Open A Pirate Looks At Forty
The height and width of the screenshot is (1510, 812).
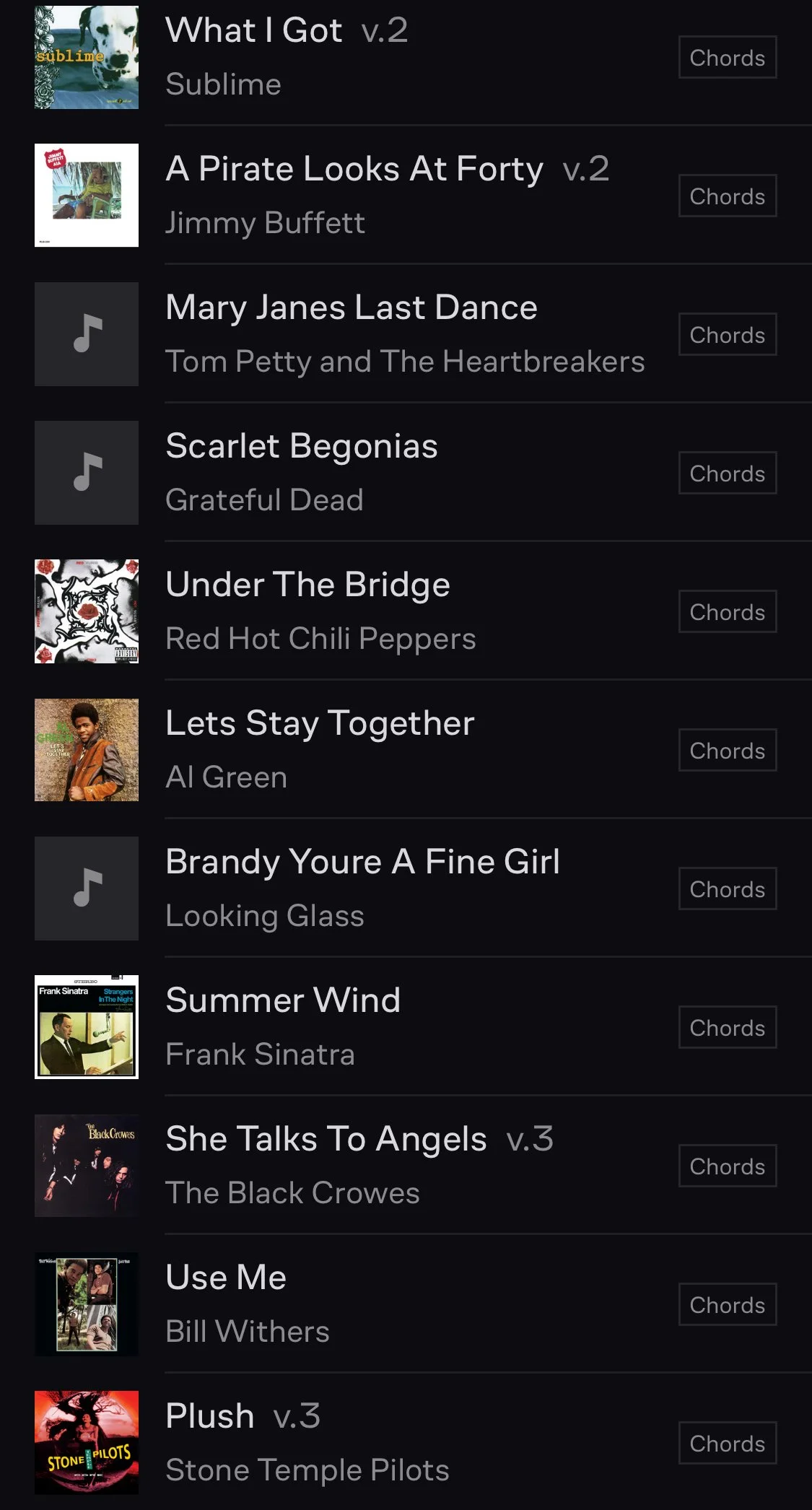coord(354,170)
